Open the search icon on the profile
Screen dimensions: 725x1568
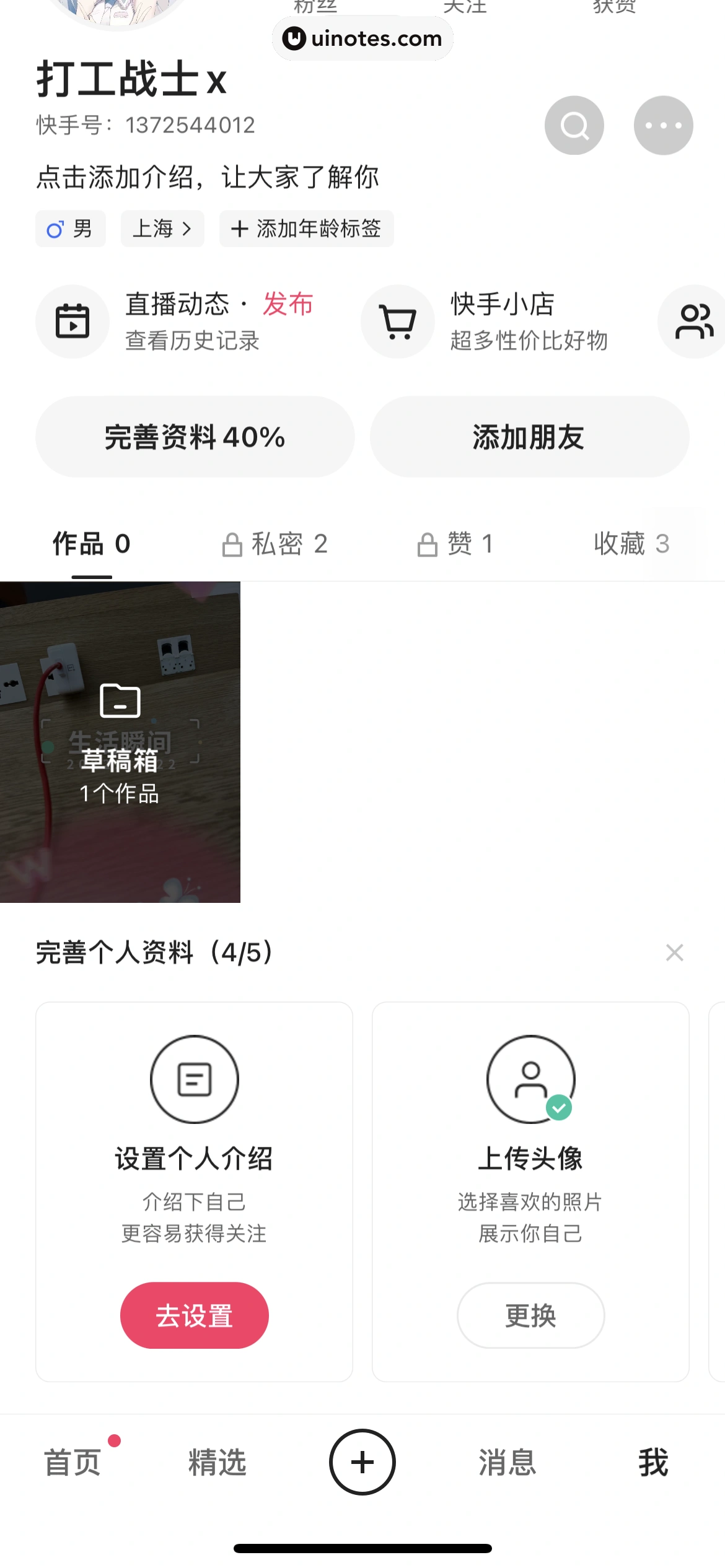[x=574, y=126]
